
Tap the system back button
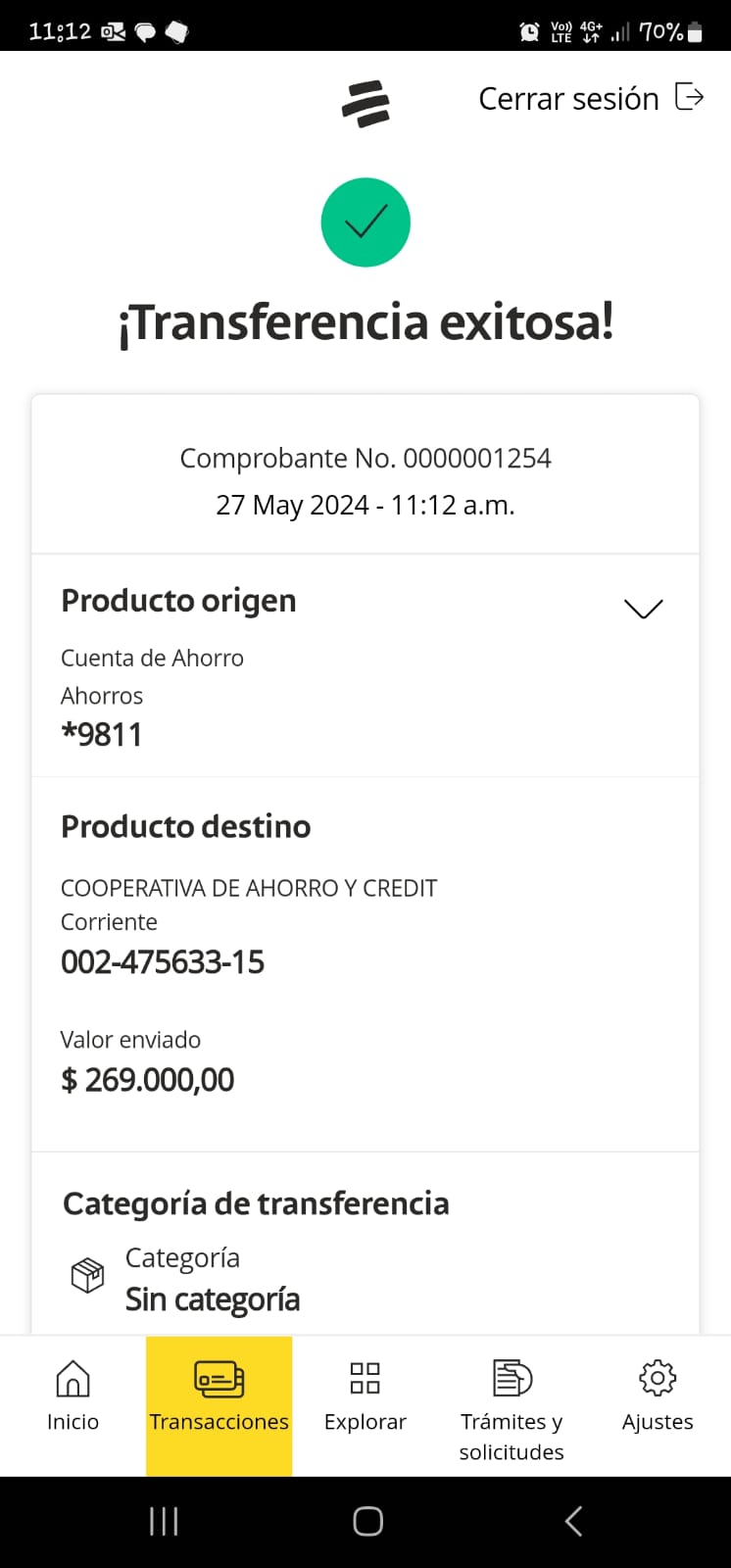tap(573, 1521)
